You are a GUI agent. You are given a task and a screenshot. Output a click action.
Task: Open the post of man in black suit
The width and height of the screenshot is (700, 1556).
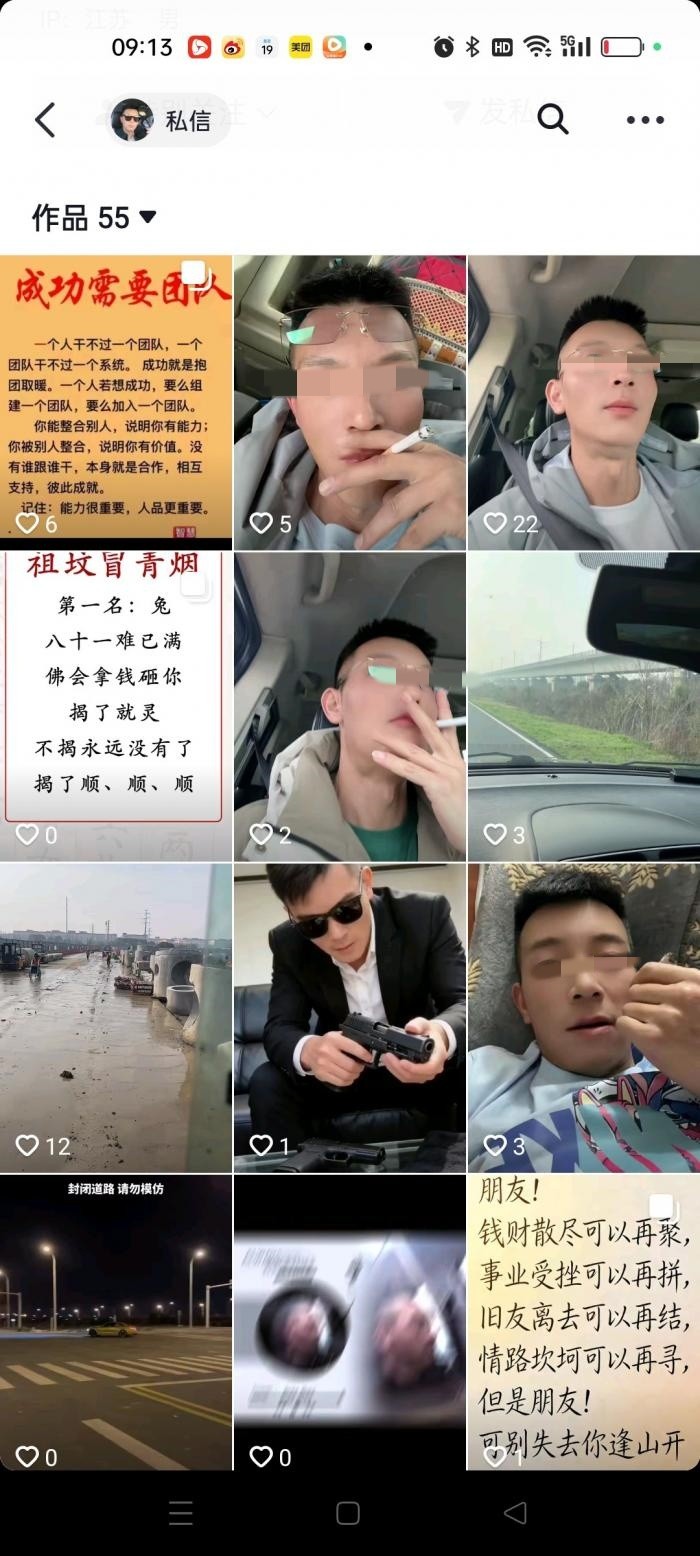[x=349, y=1015]
